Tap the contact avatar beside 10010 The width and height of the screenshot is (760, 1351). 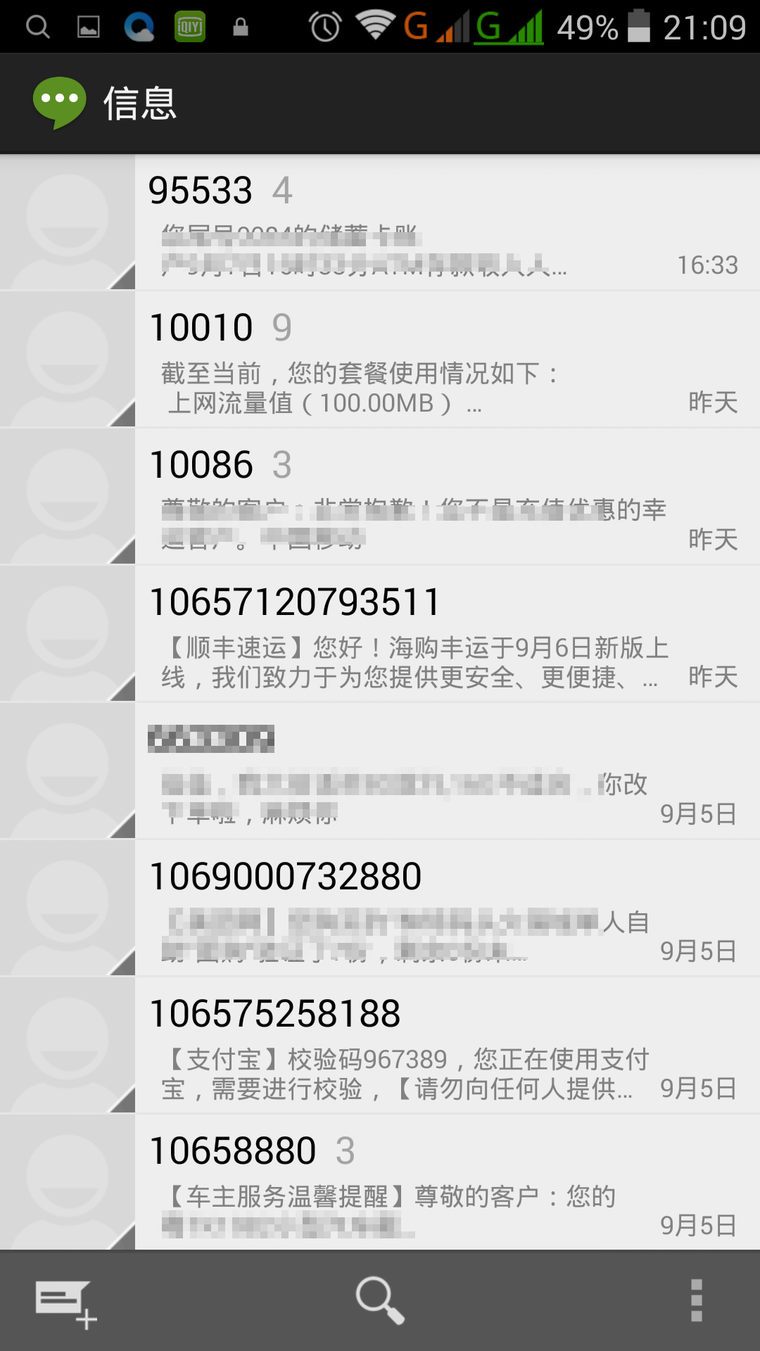[x=67, y=359]
